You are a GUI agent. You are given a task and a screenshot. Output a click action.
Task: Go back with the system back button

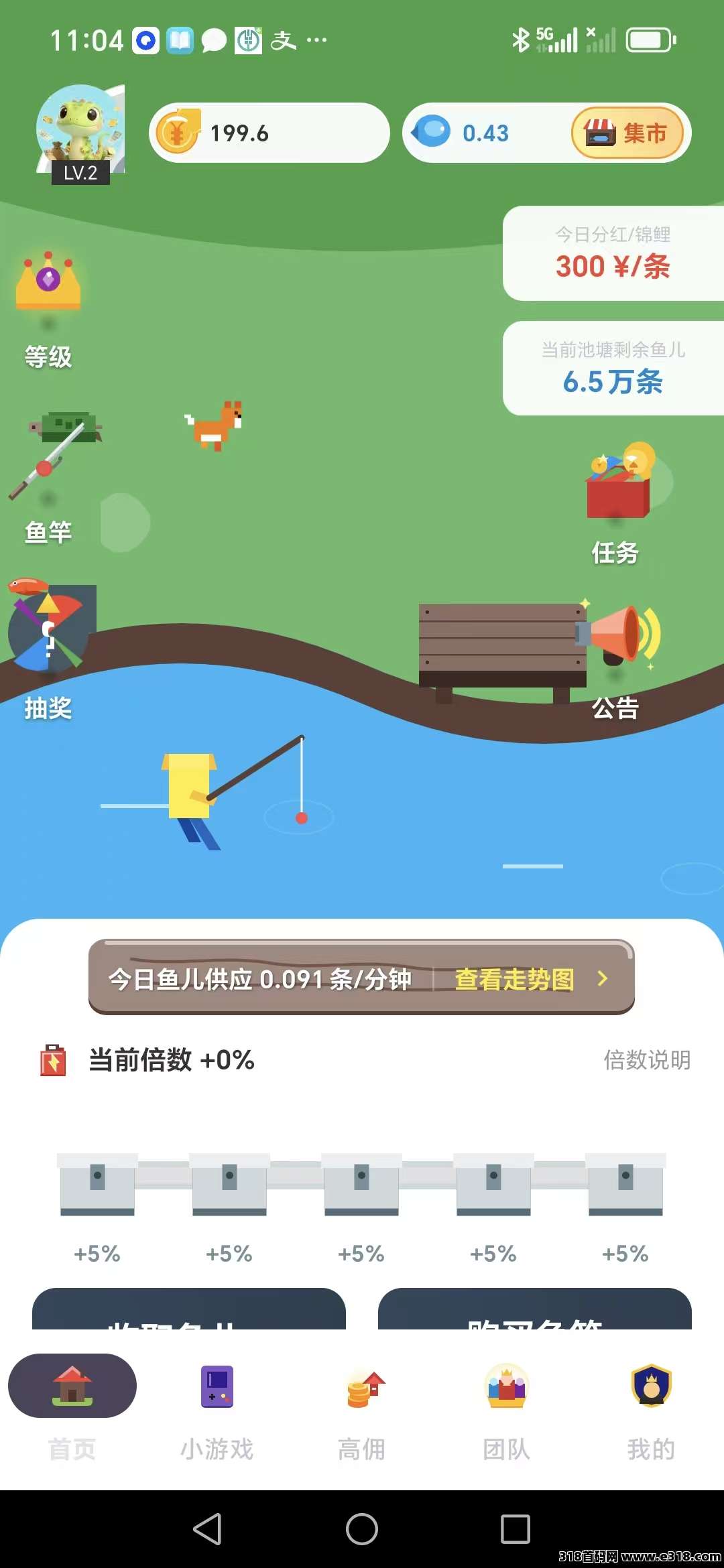(x=207, y=1529)
